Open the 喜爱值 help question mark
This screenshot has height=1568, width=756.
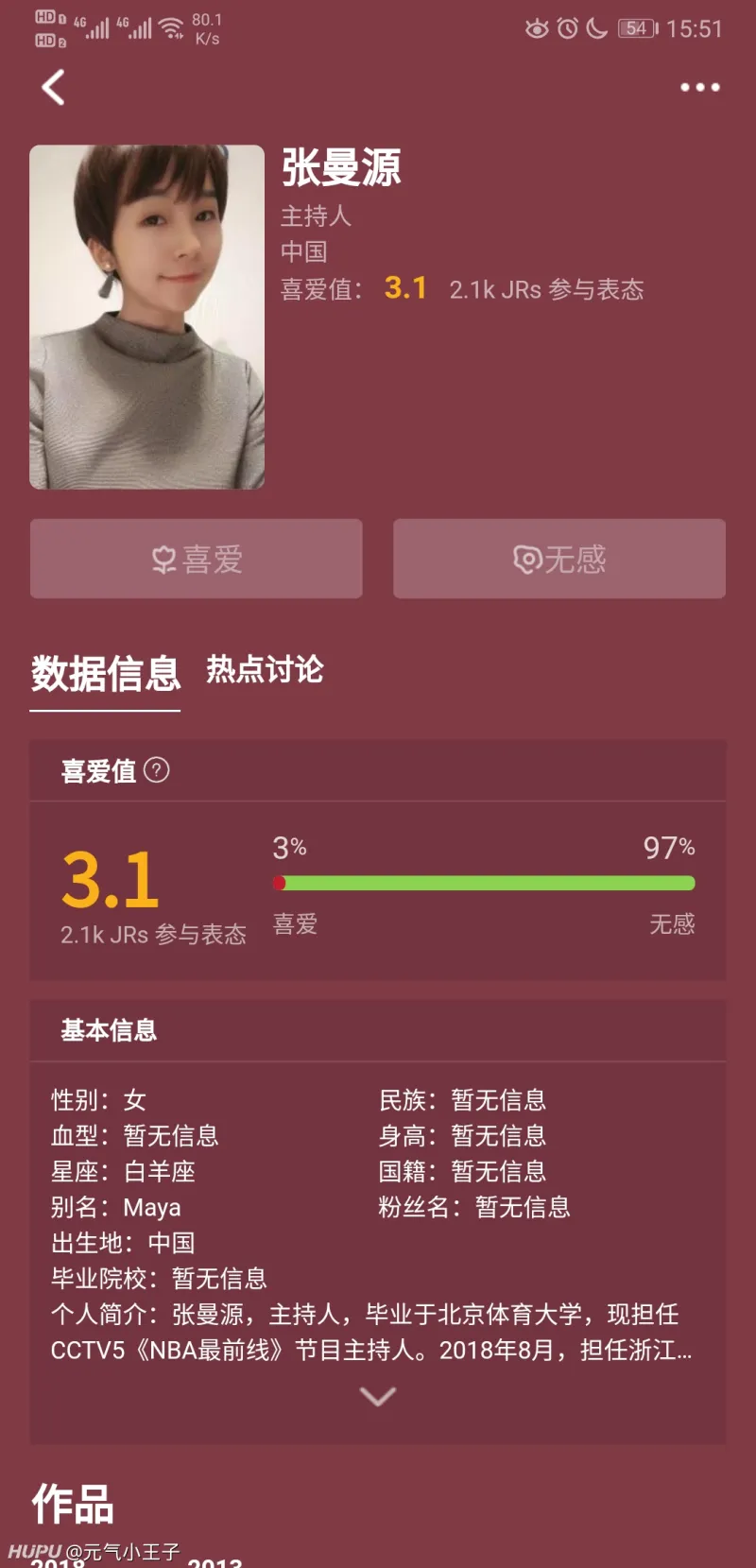click(x=157, y=770)
